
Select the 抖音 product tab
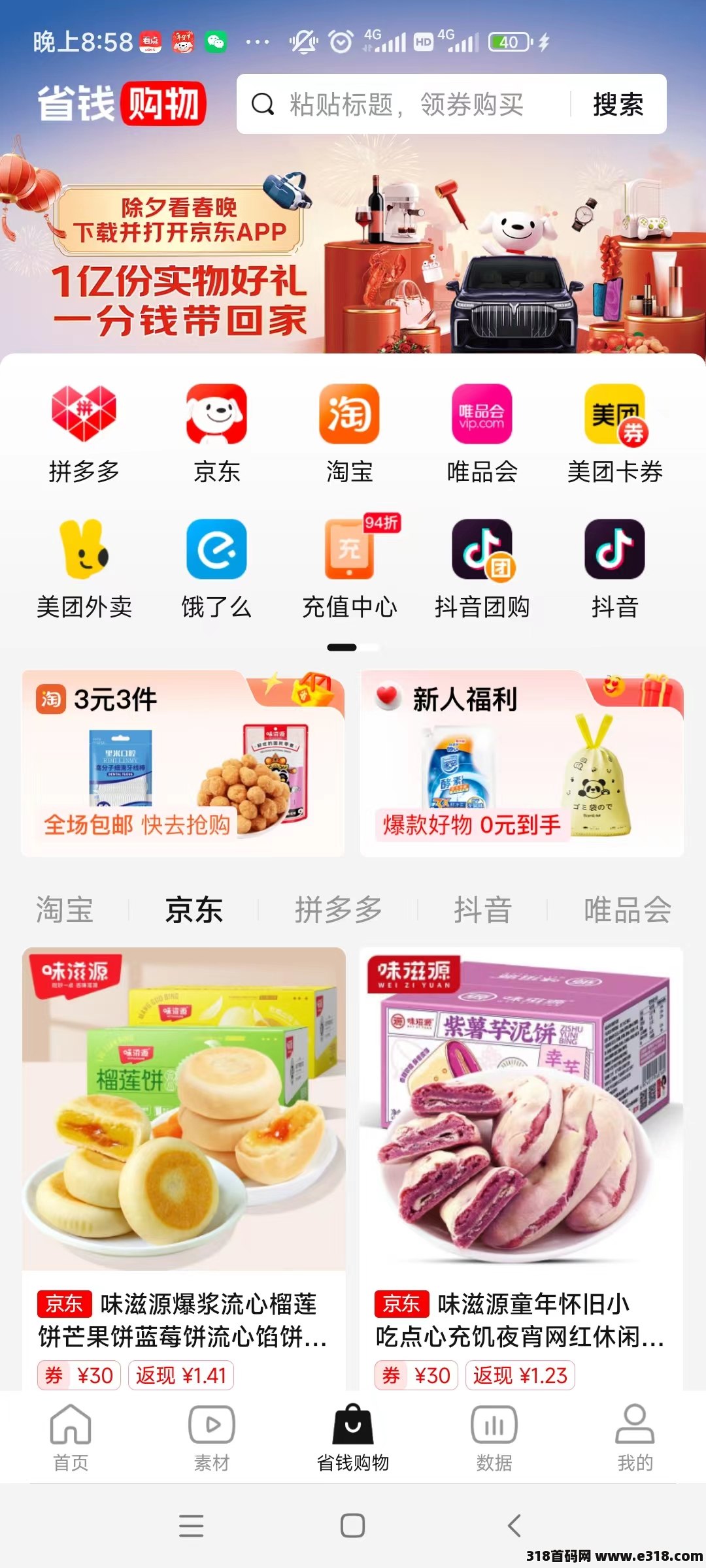(482, 909)
